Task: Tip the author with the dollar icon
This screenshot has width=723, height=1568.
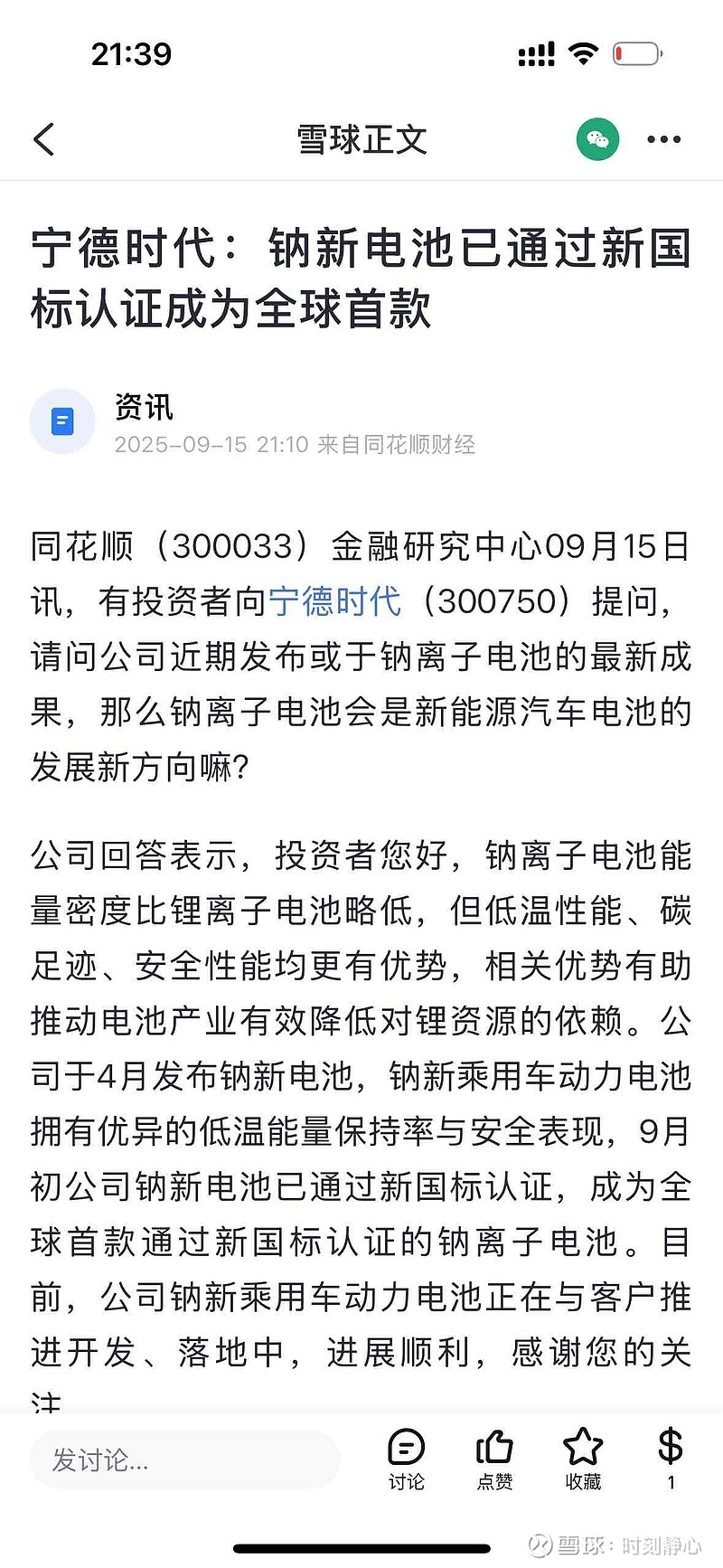Action: click(671, 1456)
